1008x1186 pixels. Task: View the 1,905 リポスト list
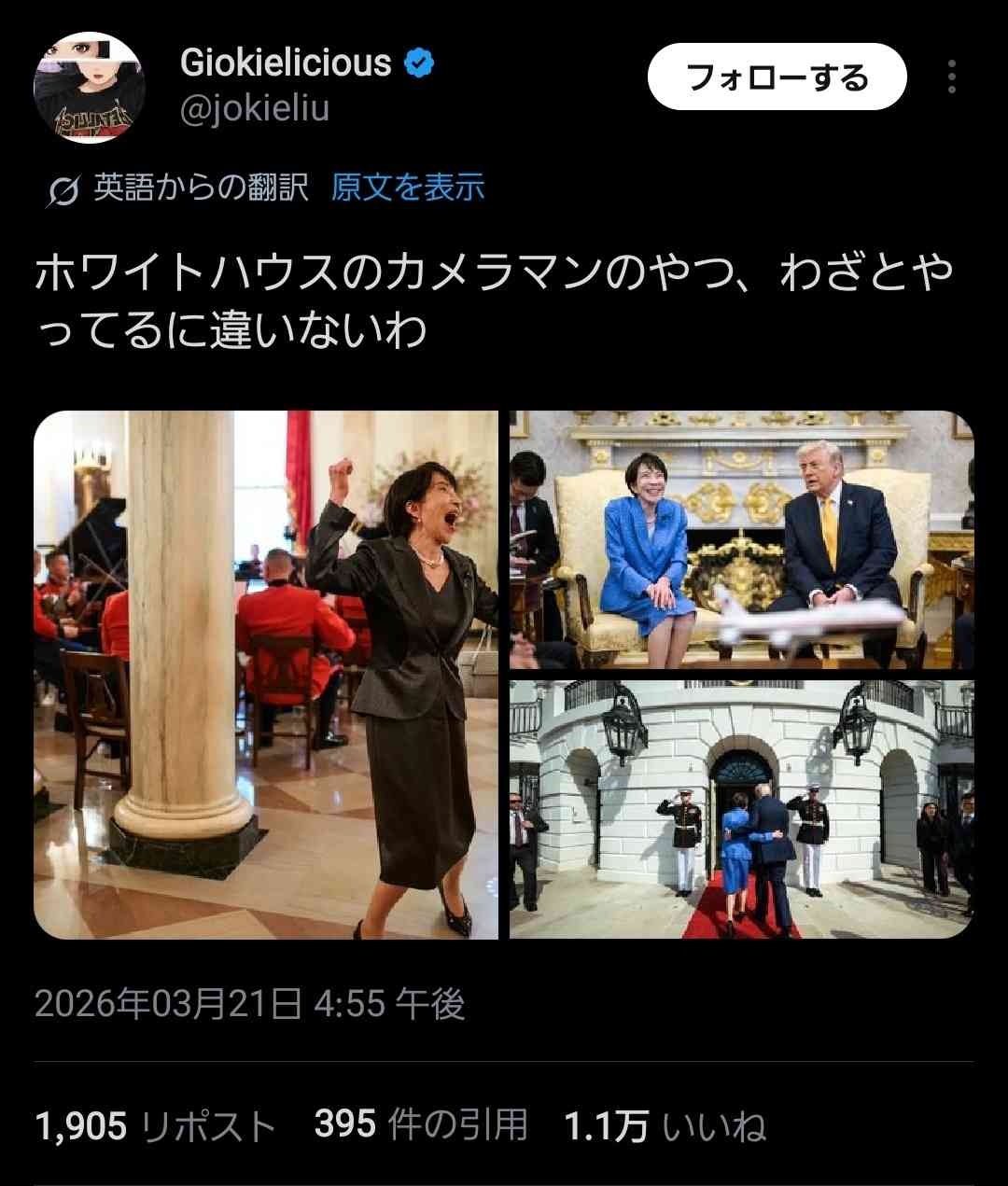coord(156,1126)
